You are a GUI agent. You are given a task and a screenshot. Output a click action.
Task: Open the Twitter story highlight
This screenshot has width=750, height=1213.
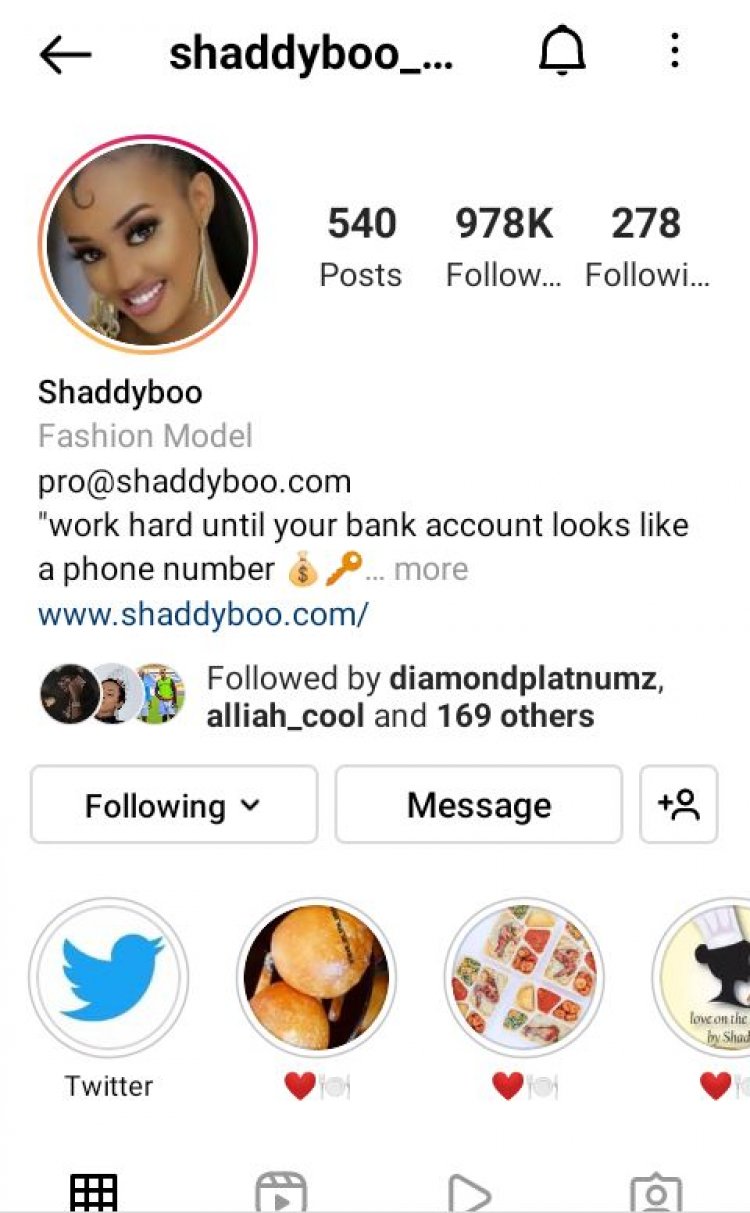tap(109, 977)
